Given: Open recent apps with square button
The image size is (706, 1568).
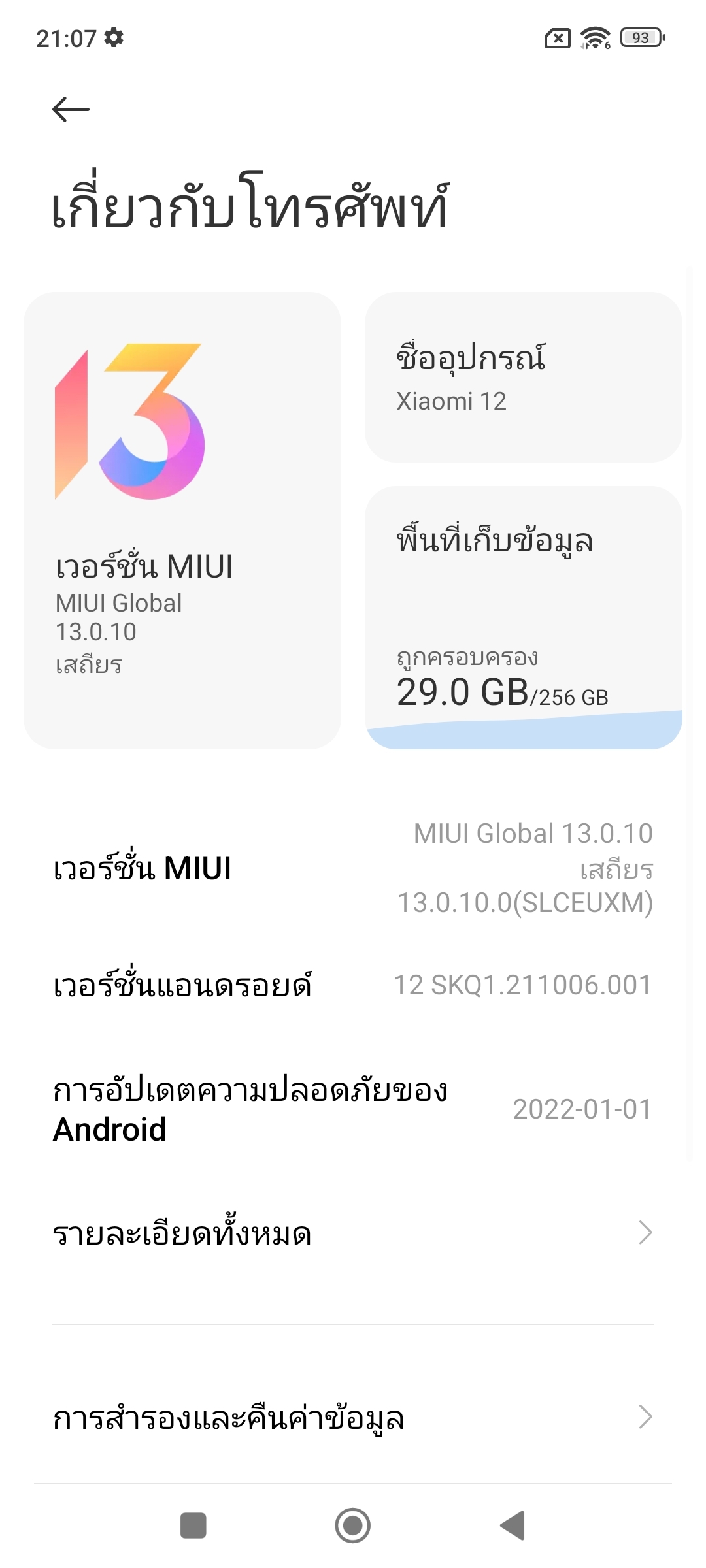Looking at the screenshot, I should tap(193, 1526).
